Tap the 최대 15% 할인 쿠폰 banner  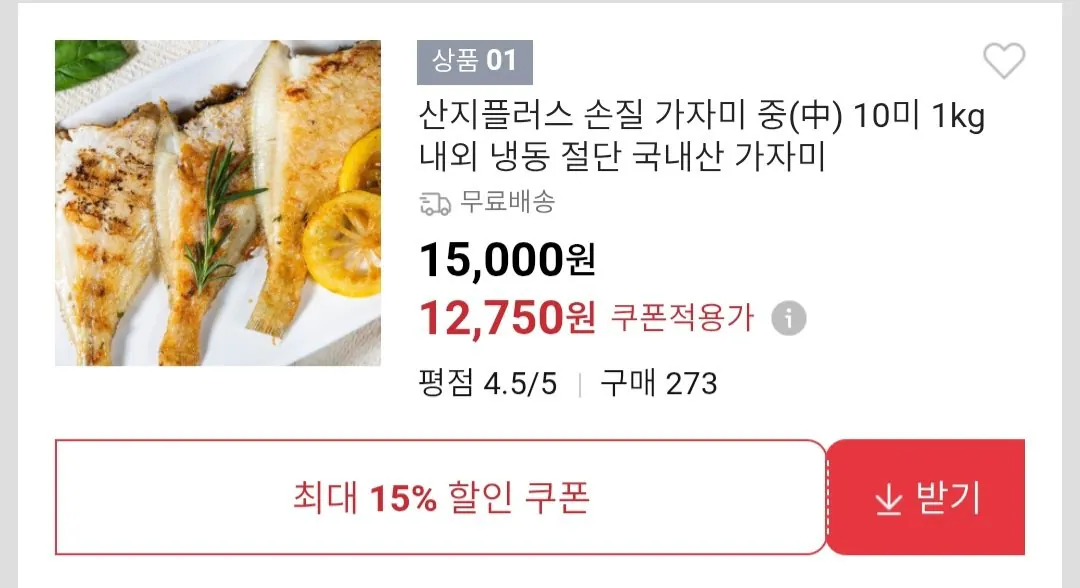click(x=440, y=497)
